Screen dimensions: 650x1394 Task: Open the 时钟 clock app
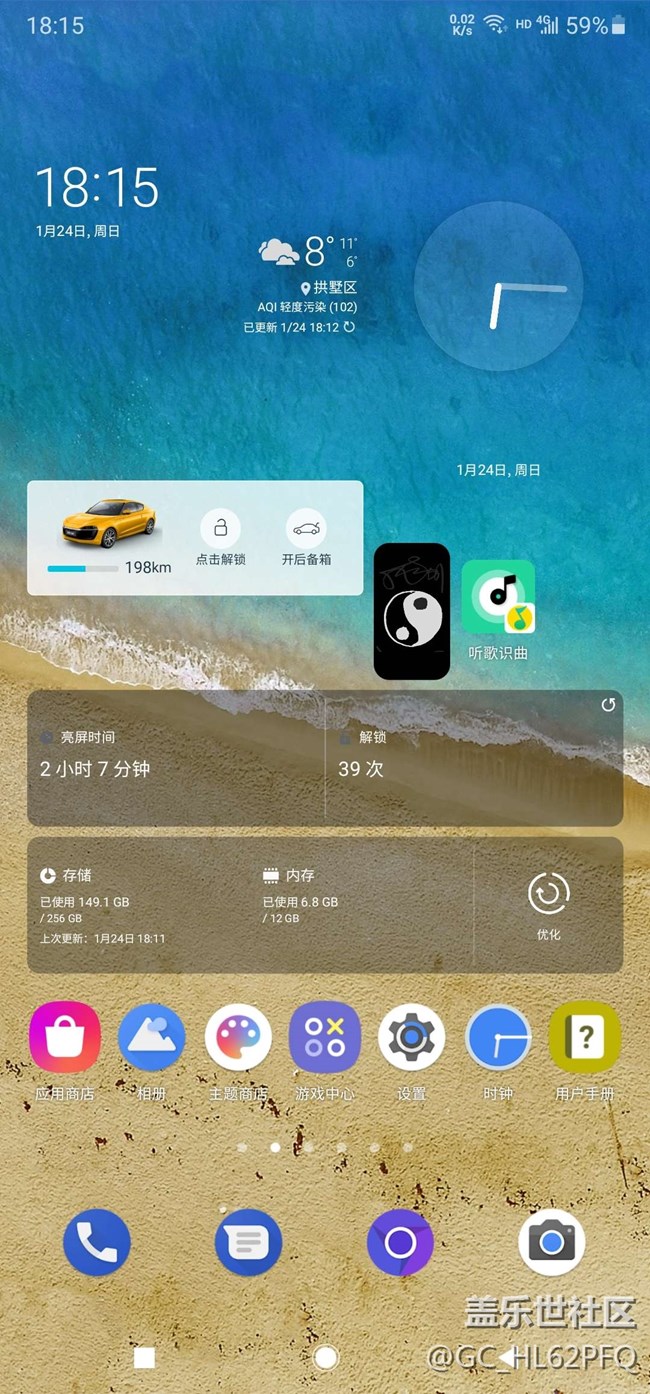pos(498,1038)
